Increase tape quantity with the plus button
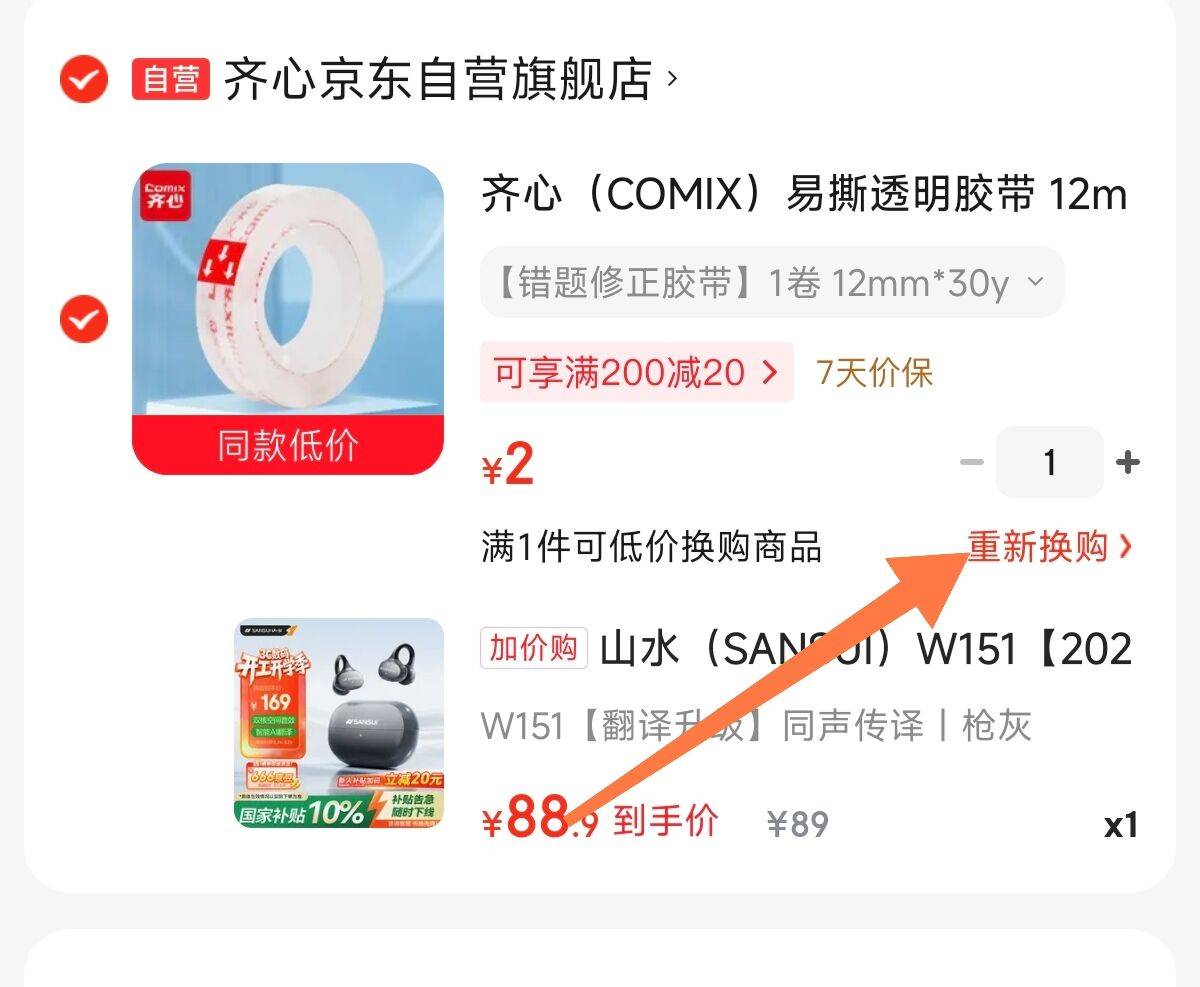 (x=1127, y=462)
